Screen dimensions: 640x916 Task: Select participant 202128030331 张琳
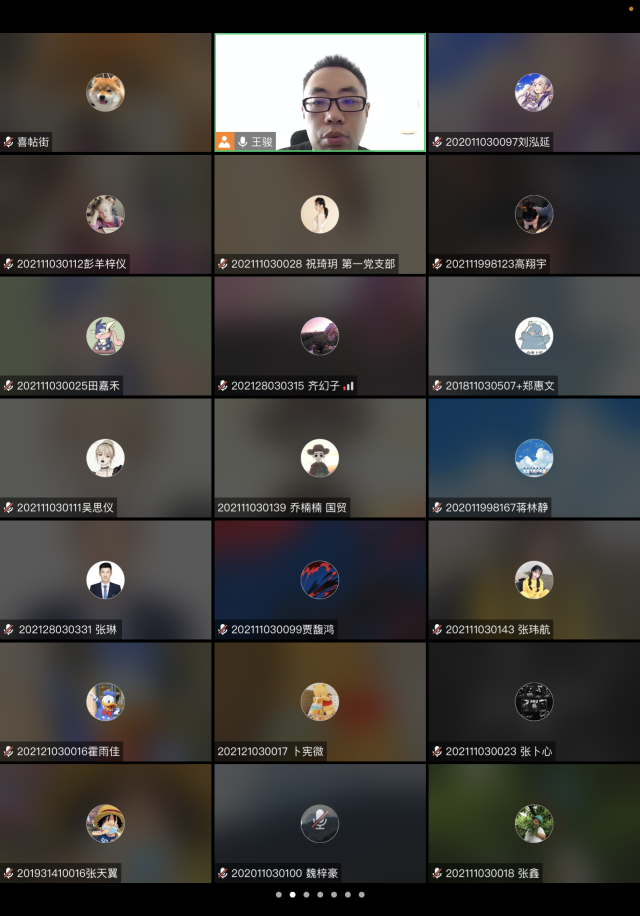point(105,580)
